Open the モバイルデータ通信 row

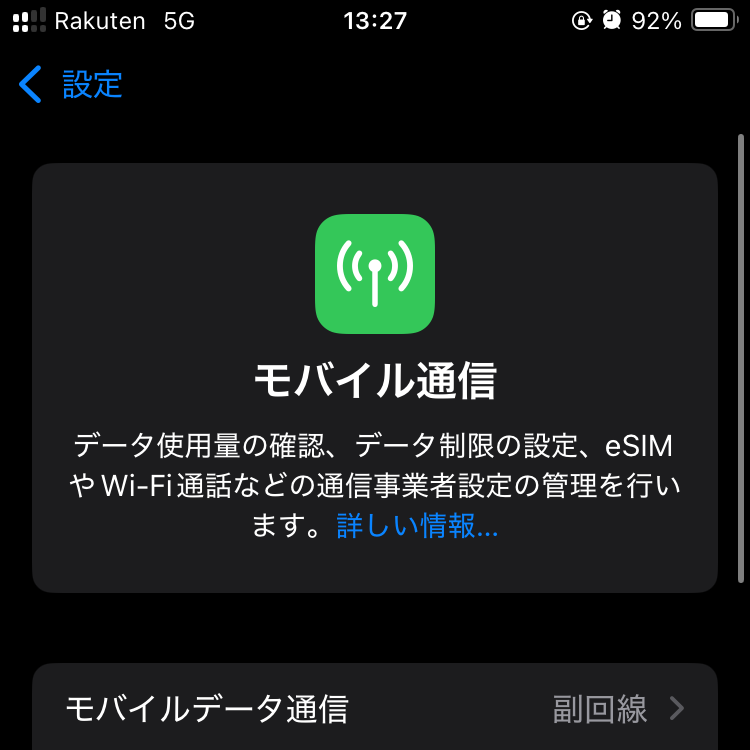coord(375,709)
